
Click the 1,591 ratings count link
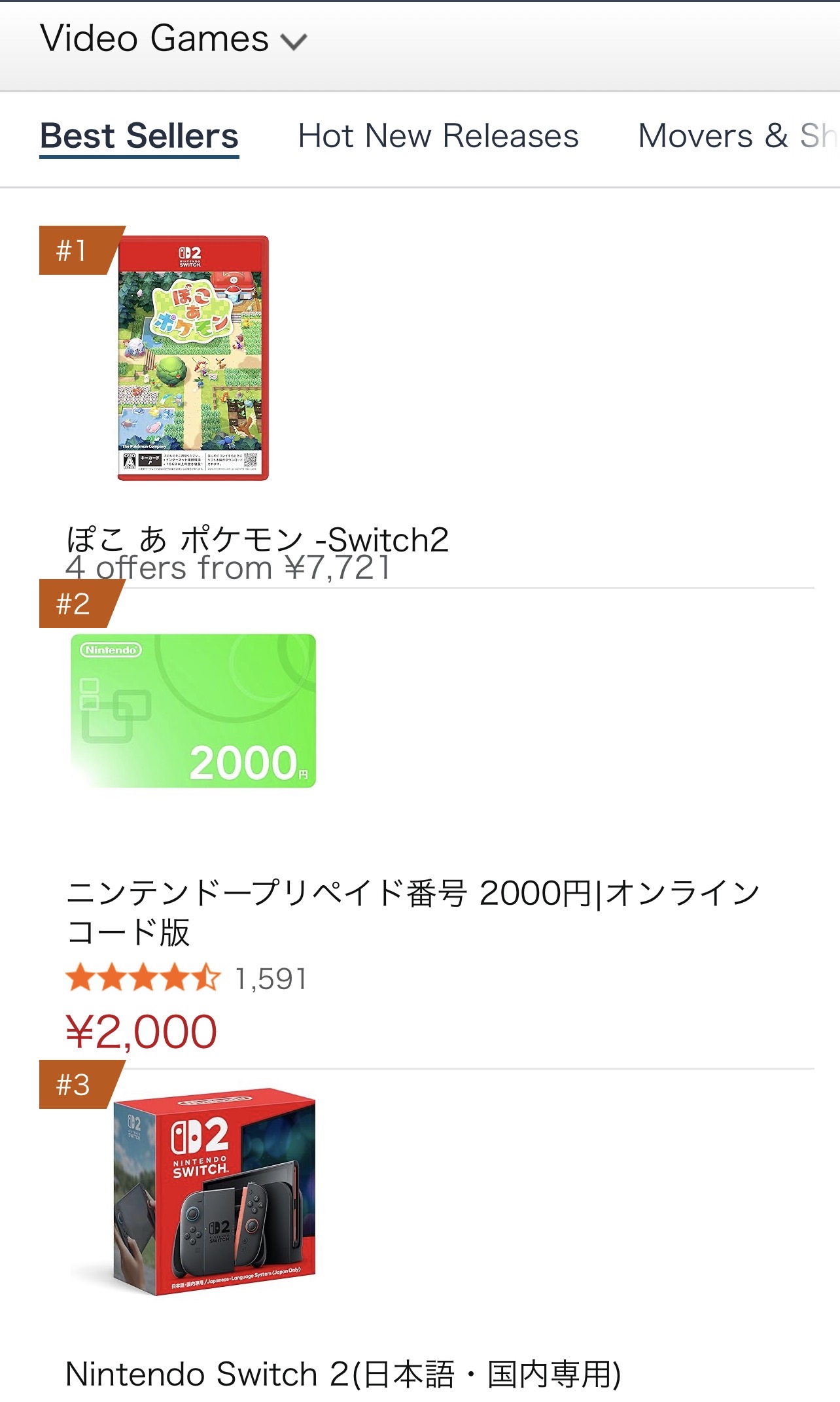point(270,979)
